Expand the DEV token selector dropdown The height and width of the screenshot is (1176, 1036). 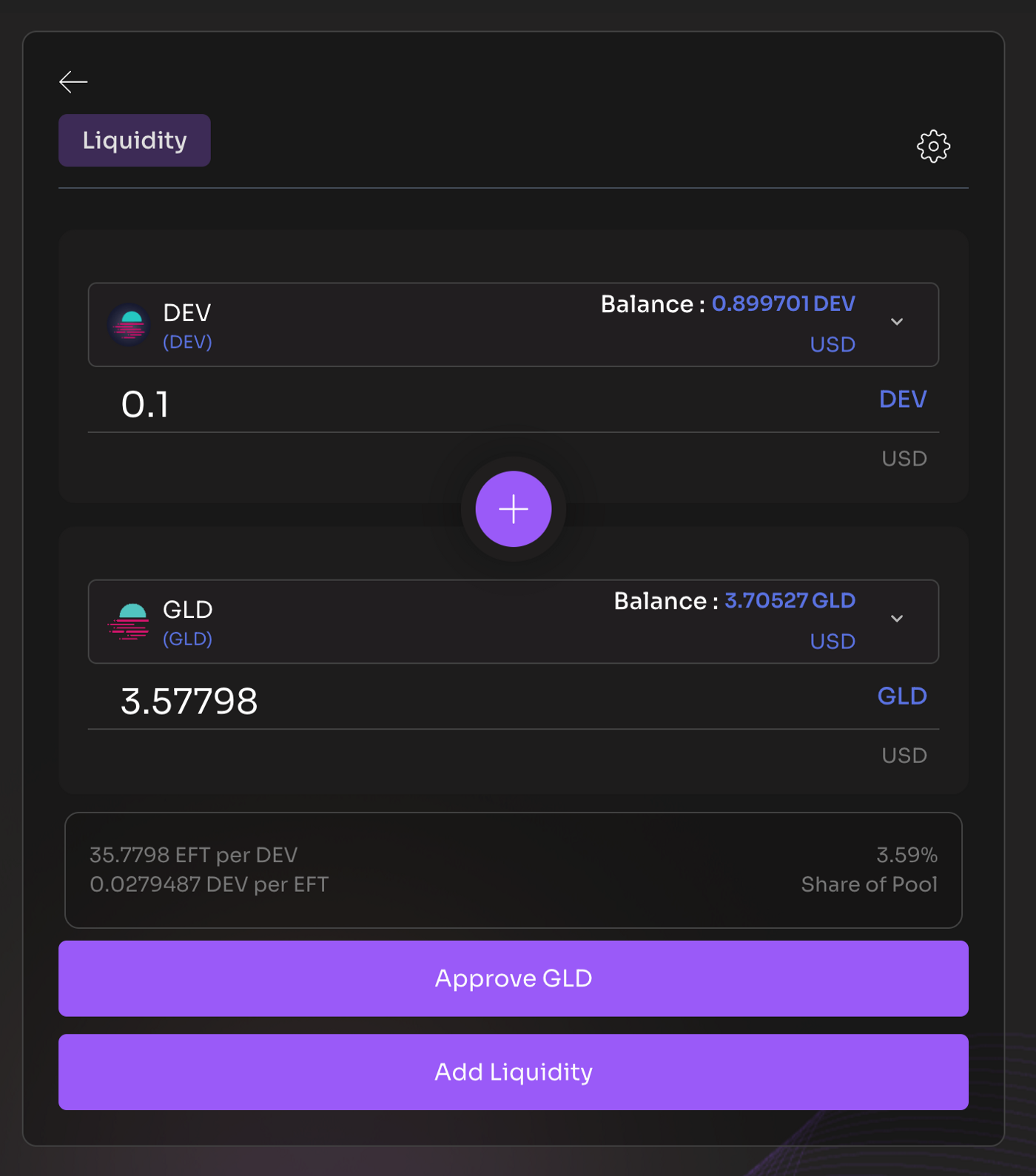896,322
